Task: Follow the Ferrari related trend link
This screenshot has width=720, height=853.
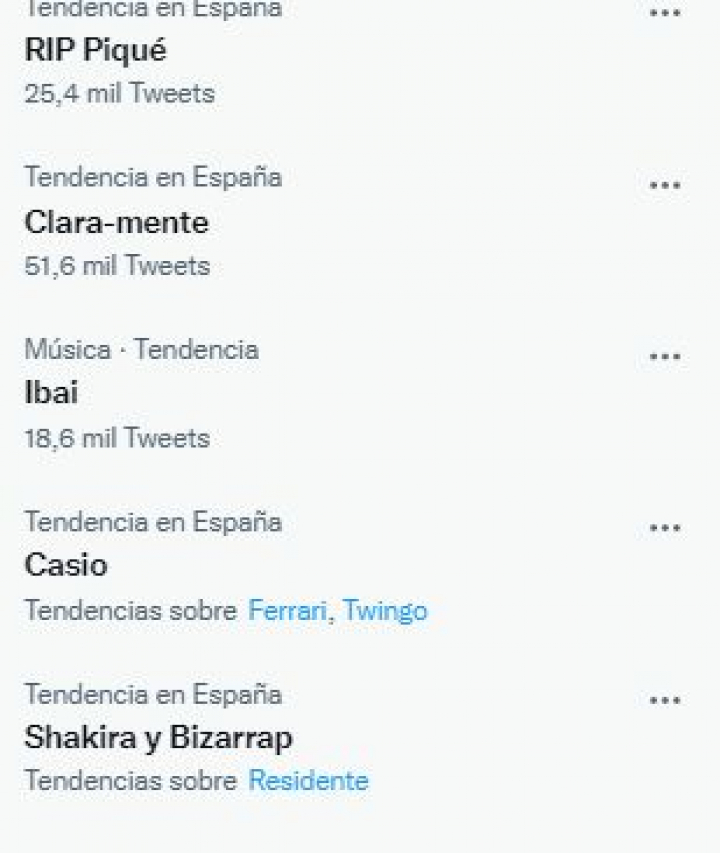Action: [287, 610]
